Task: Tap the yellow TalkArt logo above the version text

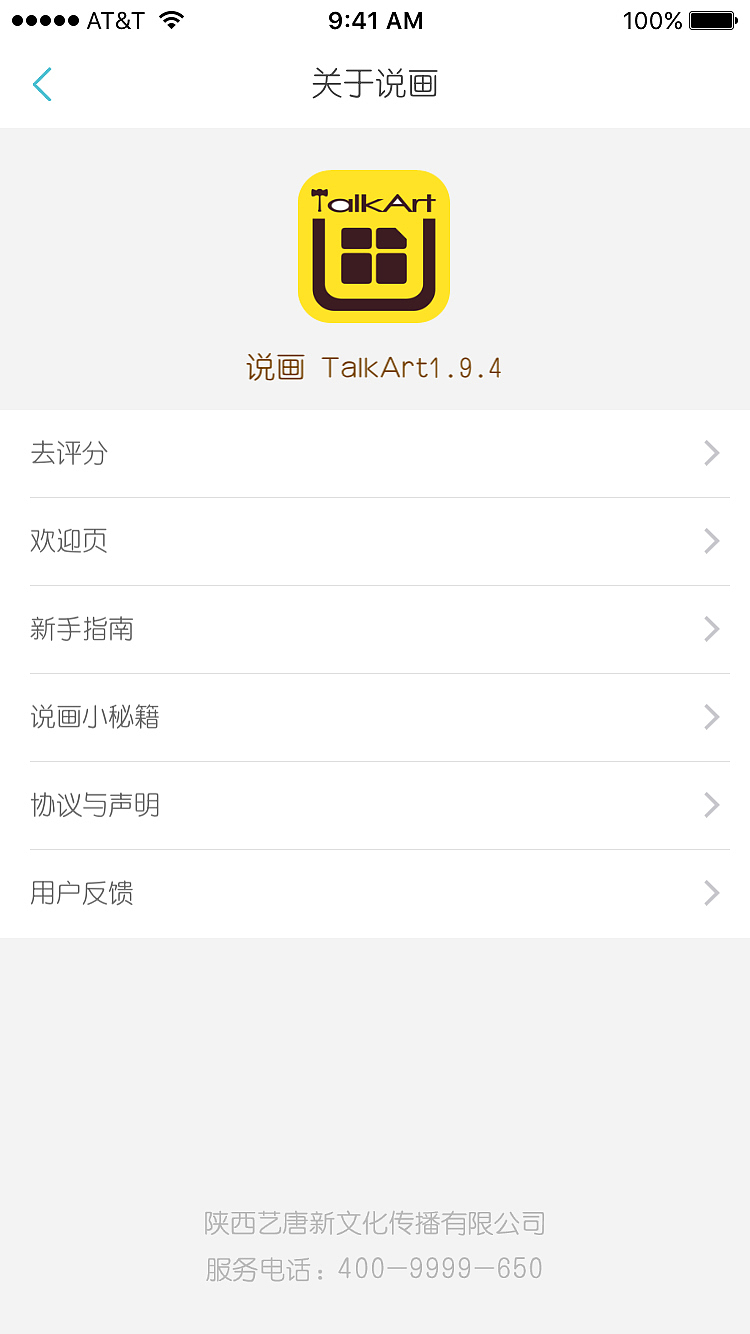Action: tap(374, 245)
